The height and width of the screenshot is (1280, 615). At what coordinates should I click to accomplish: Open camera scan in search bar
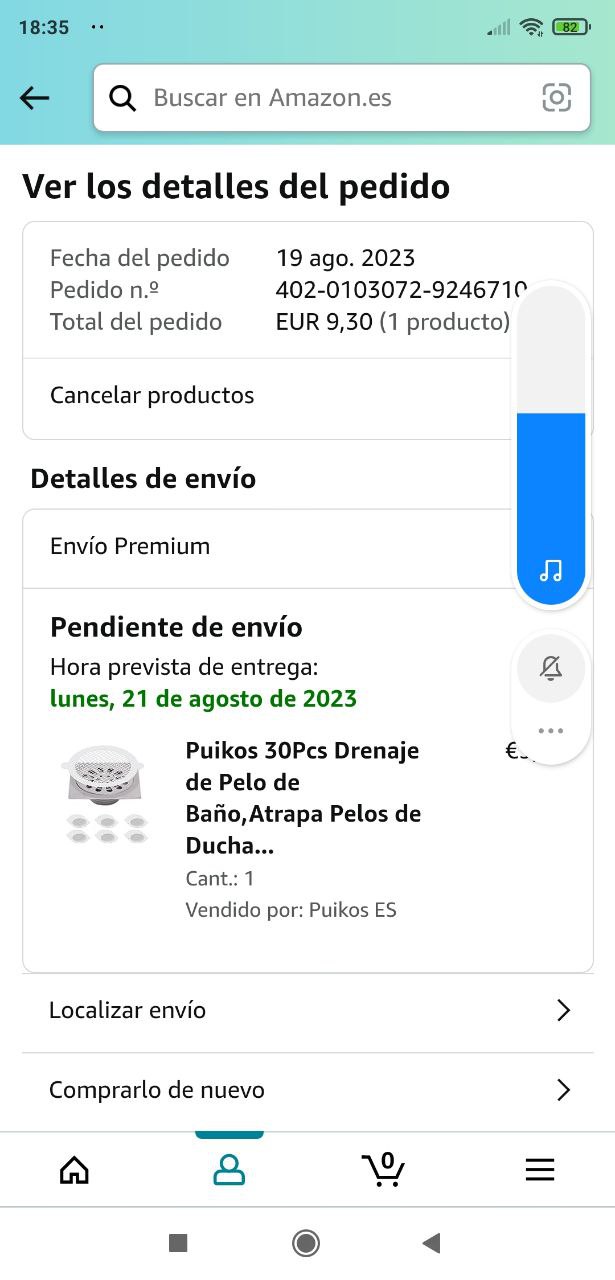tap(556, 98)
